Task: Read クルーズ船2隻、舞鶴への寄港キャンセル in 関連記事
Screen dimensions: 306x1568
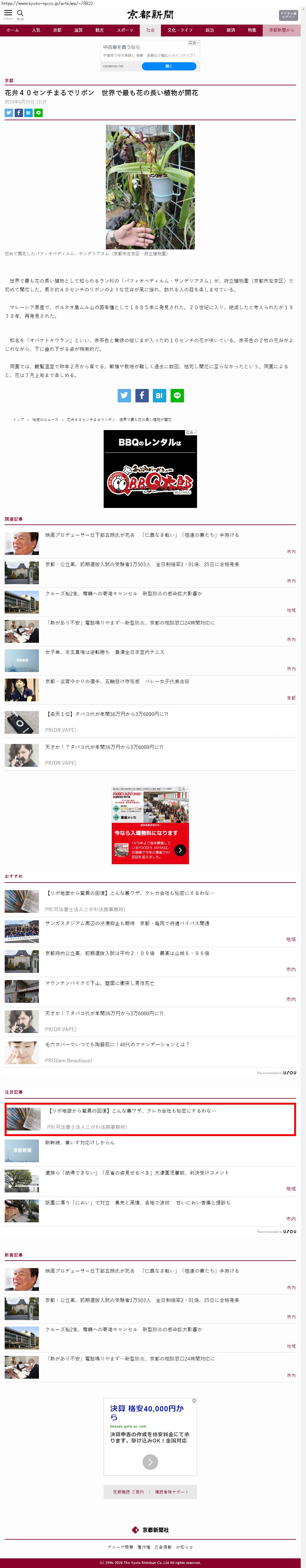Action: tap(124, 594)
